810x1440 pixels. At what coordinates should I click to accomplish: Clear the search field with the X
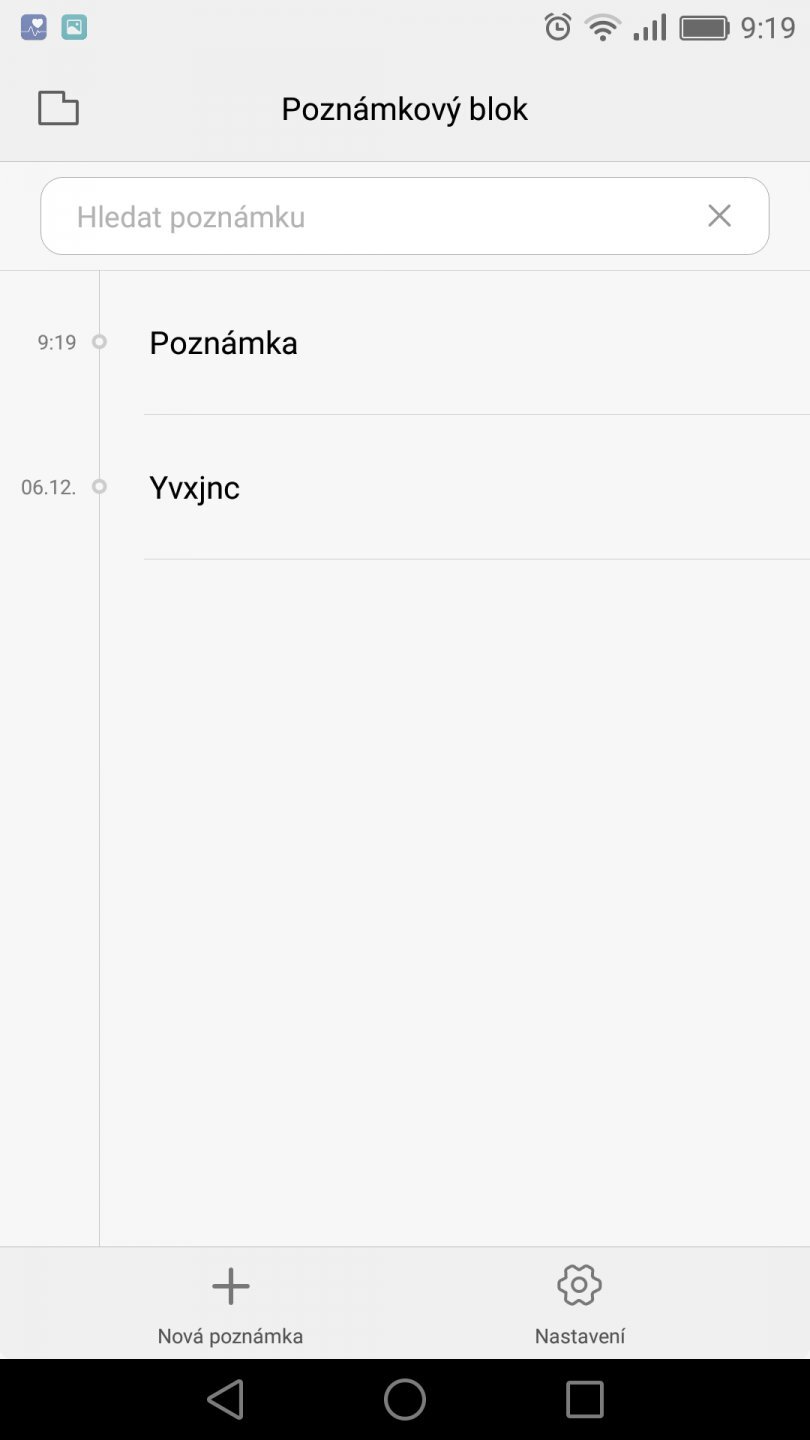coord(719,216)
